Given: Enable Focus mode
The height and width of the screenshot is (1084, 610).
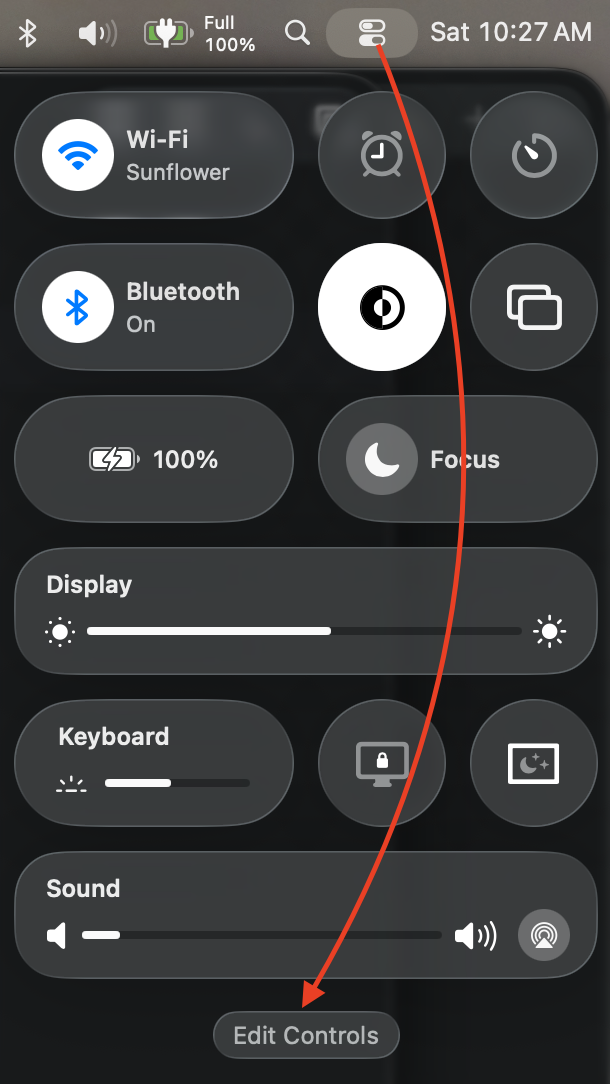Looking at the screenshot, I should click(381, 459).
